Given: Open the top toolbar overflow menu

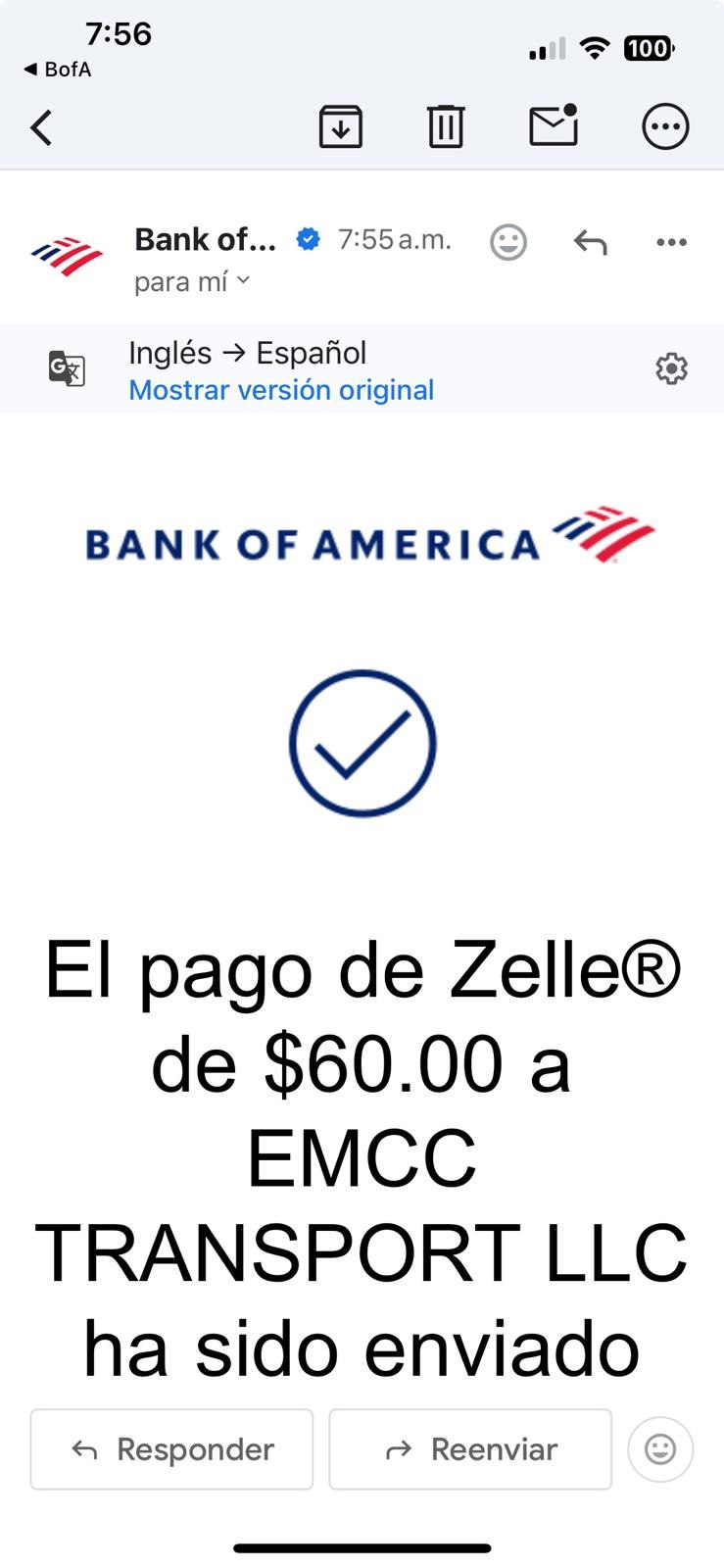Looking at the screenshot, I should point(665,126).
